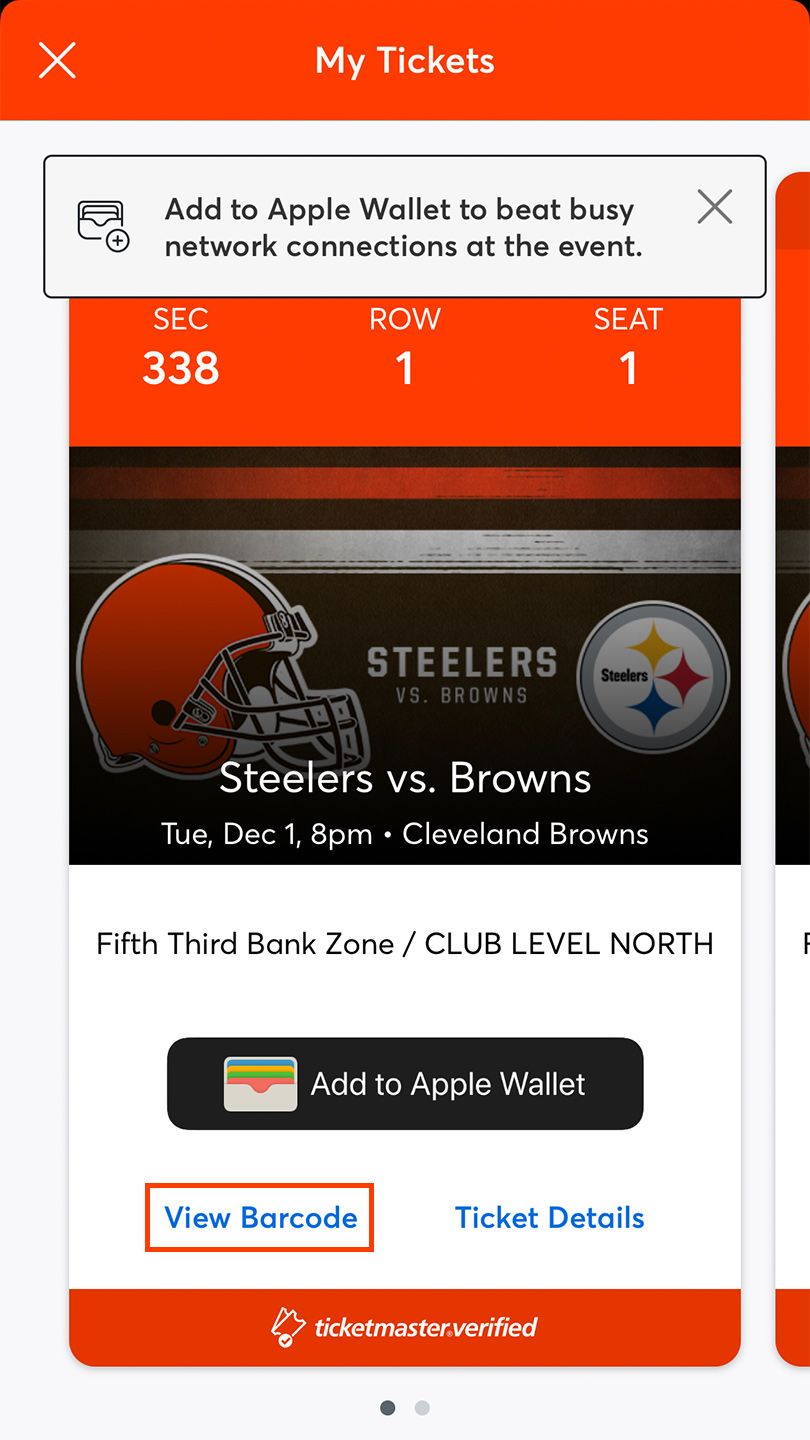View the ticket barcode
The image size is (810, 1440).
point(260,1217)
